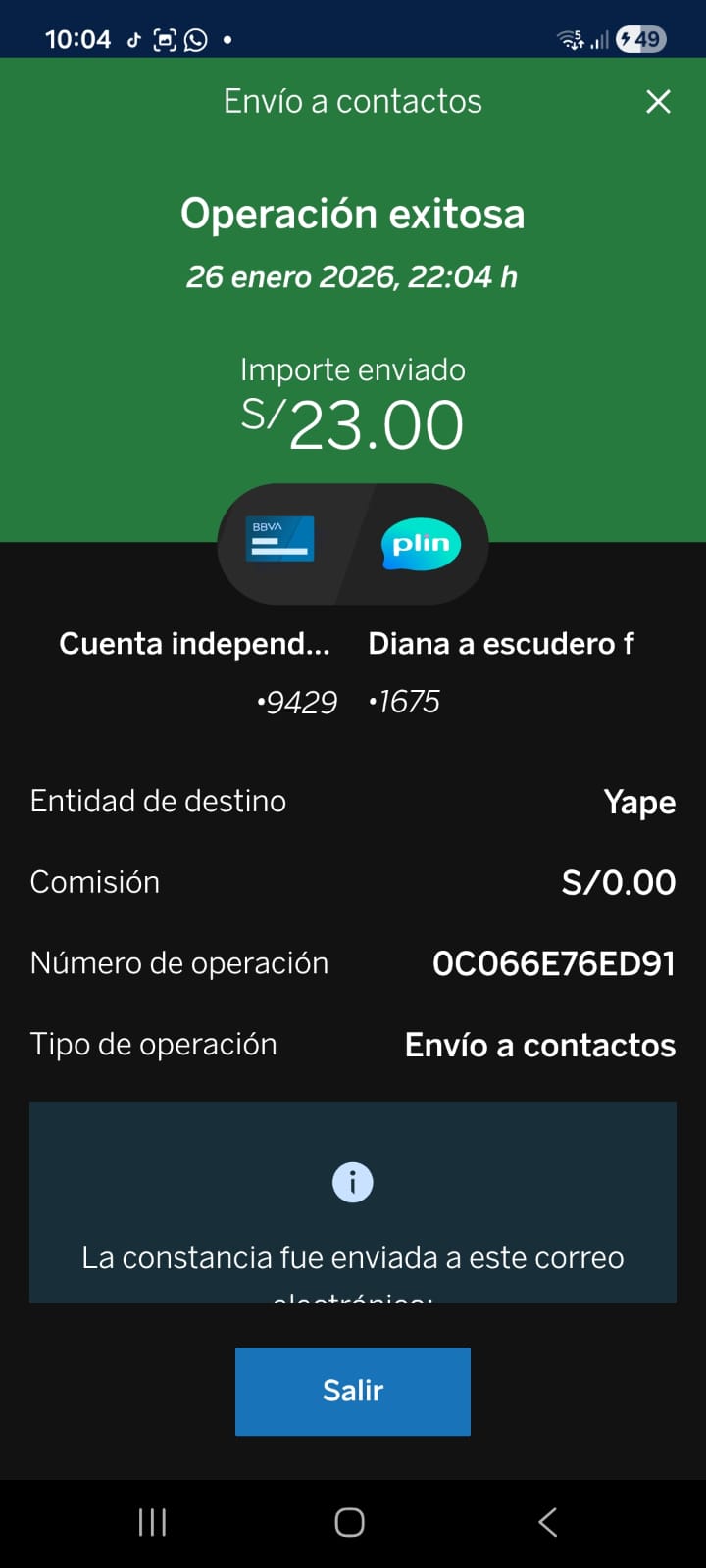Go back using system navigation
Image resolution: width=706 pixels, height=1568 pixels.
[x=548, y=1522]
